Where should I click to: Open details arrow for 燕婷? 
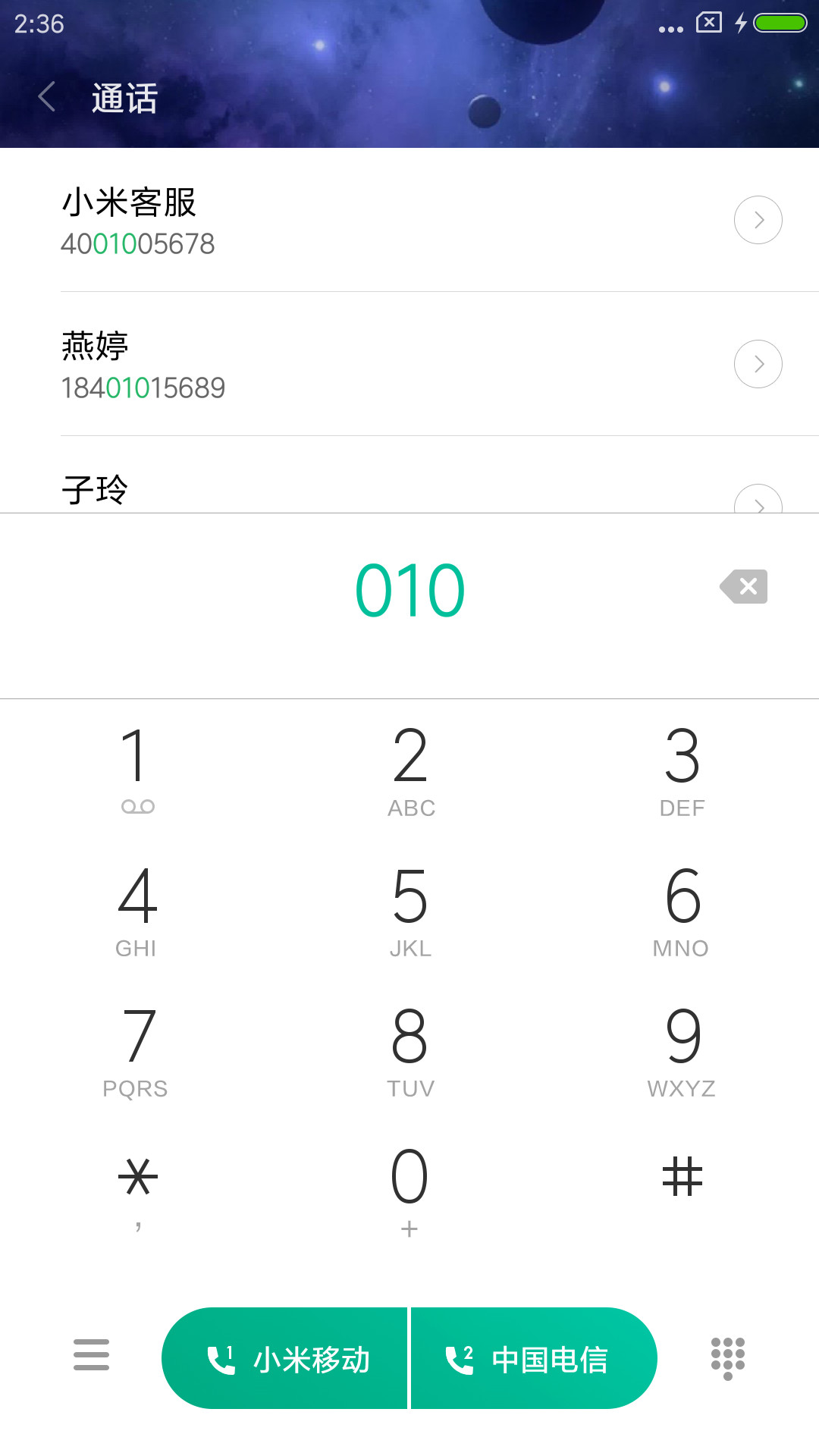click(x=758, y=364)
